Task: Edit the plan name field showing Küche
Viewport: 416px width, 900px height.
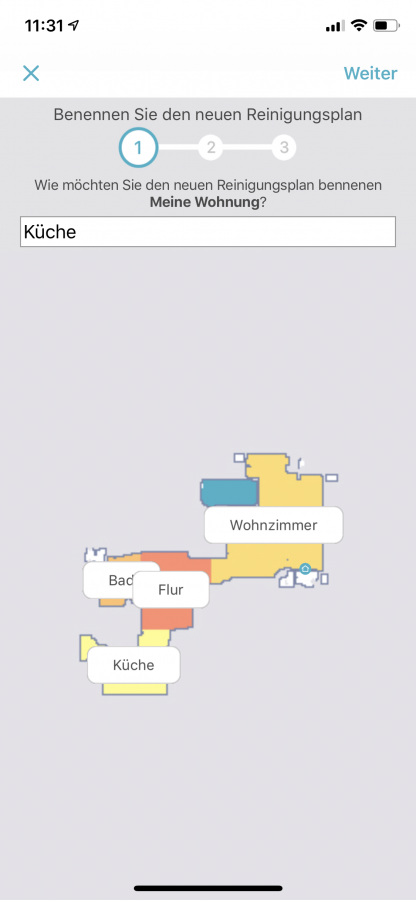Action: tap(208, 232)
